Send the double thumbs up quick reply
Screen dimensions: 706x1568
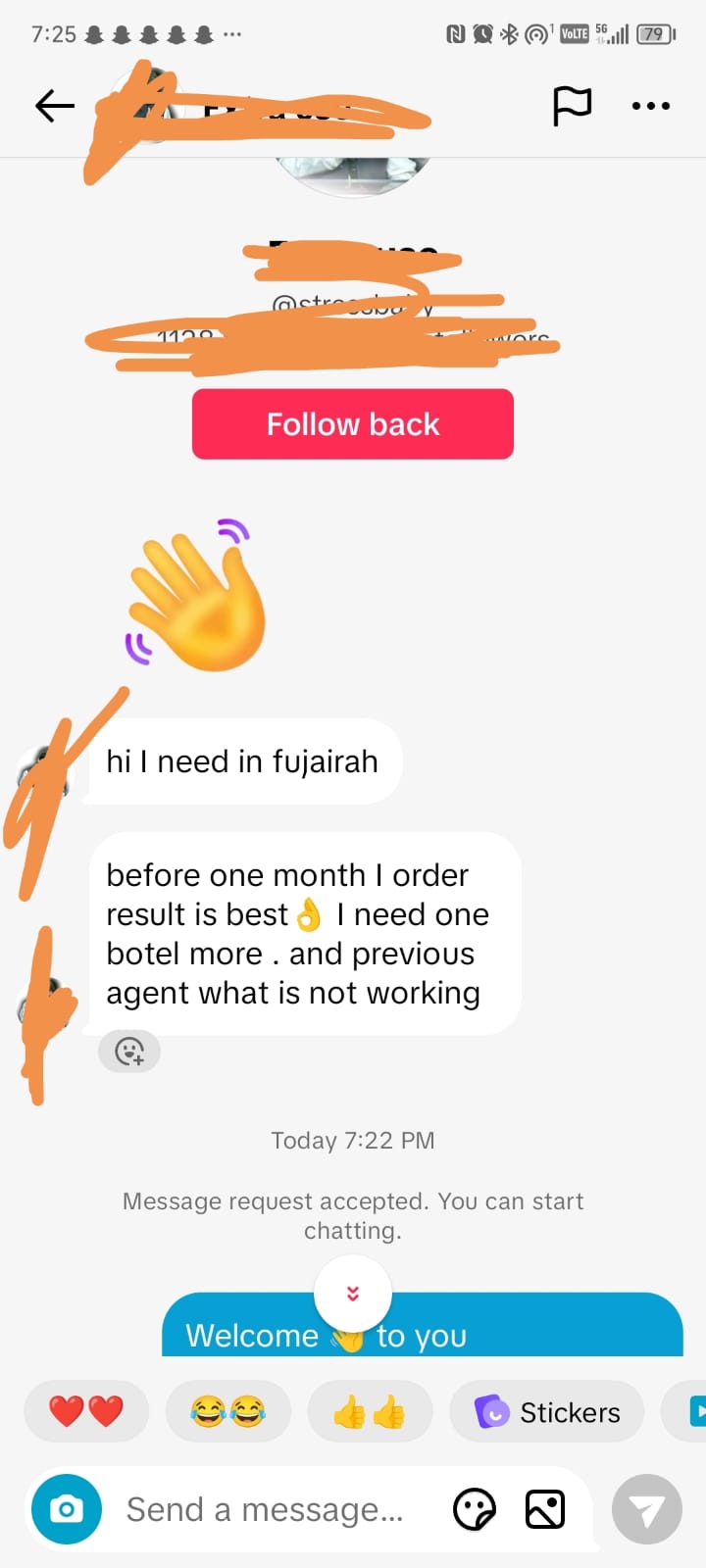point(370,1411)
